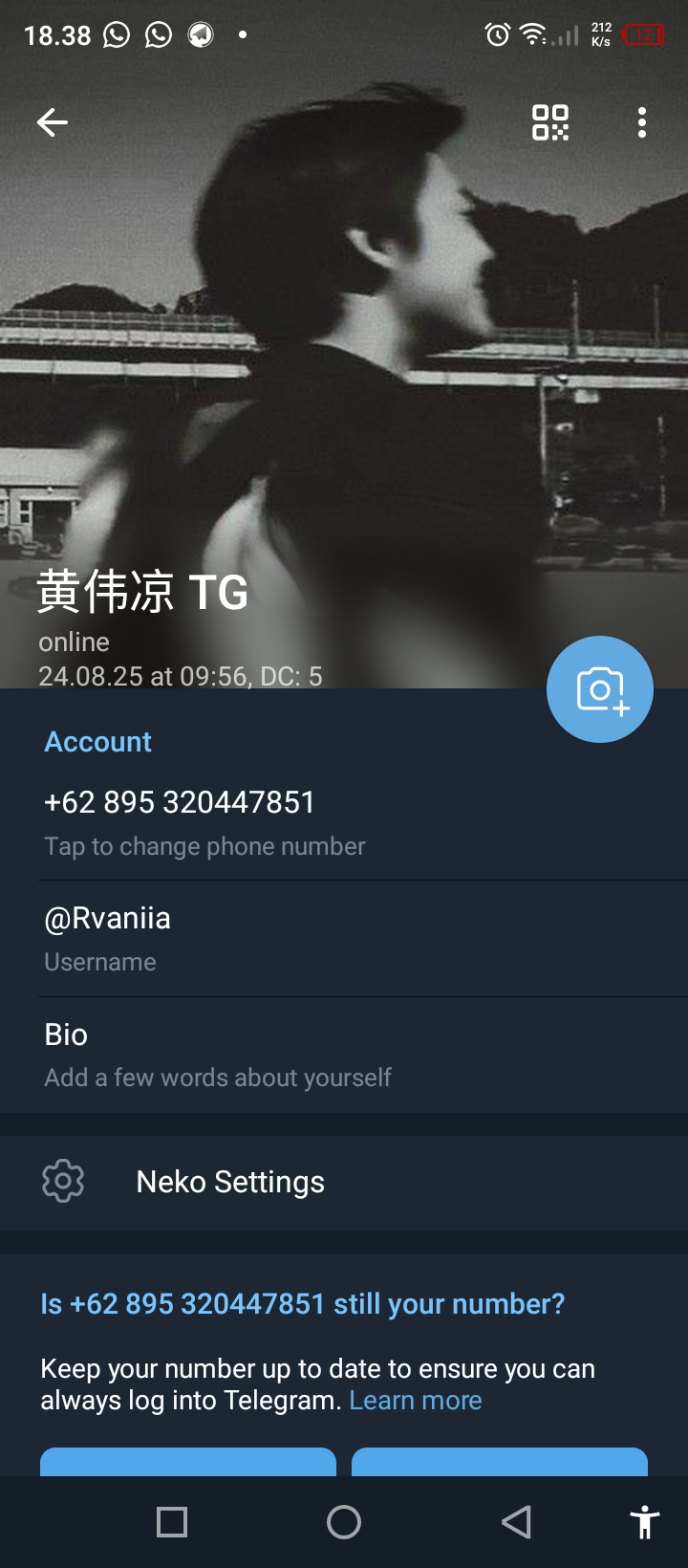The height and width of the screenshot is (1568, 688).
Task: Open Neko Settings
Action: 344,1182
